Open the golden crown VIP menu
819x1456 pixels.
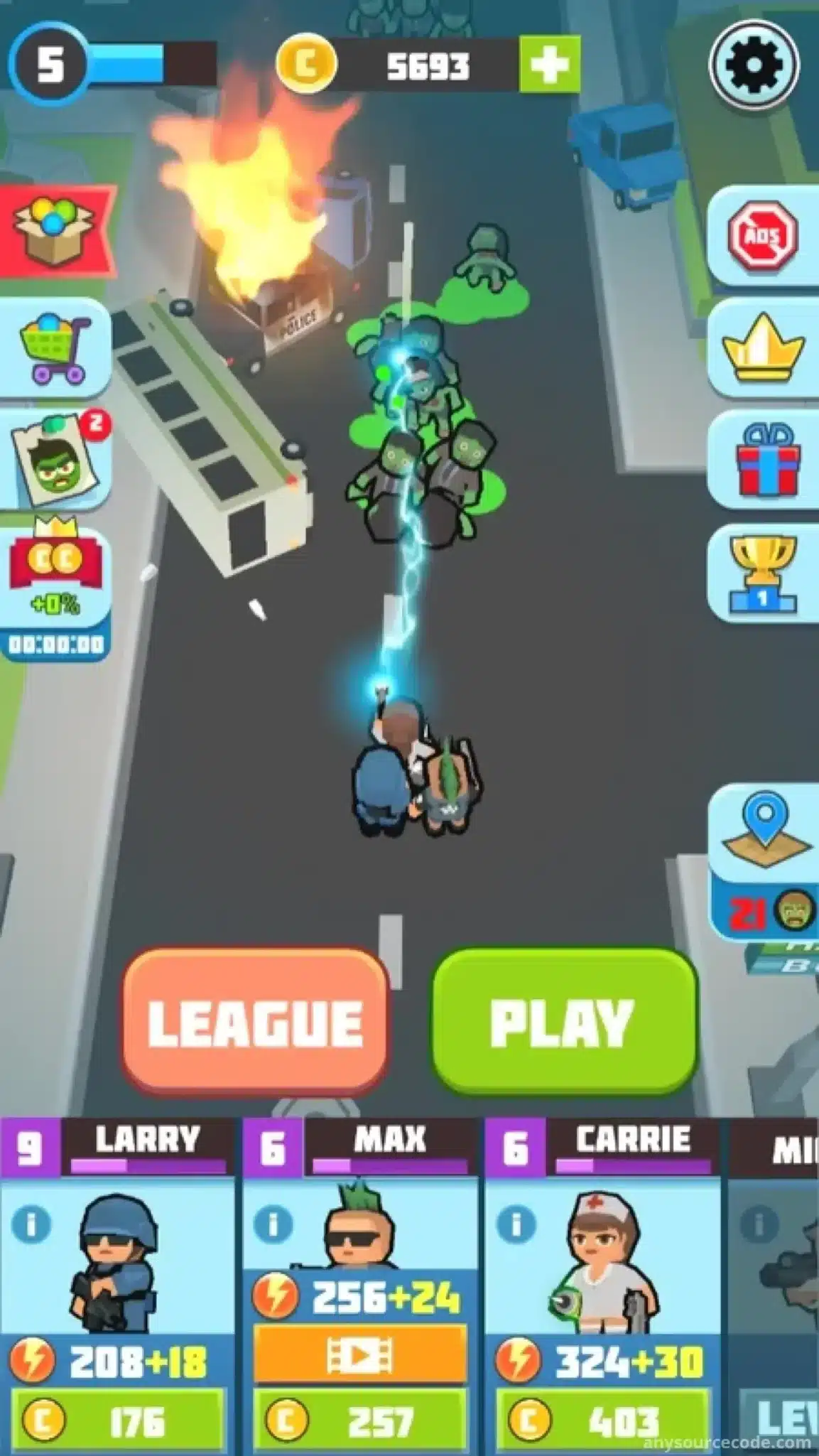764,348
